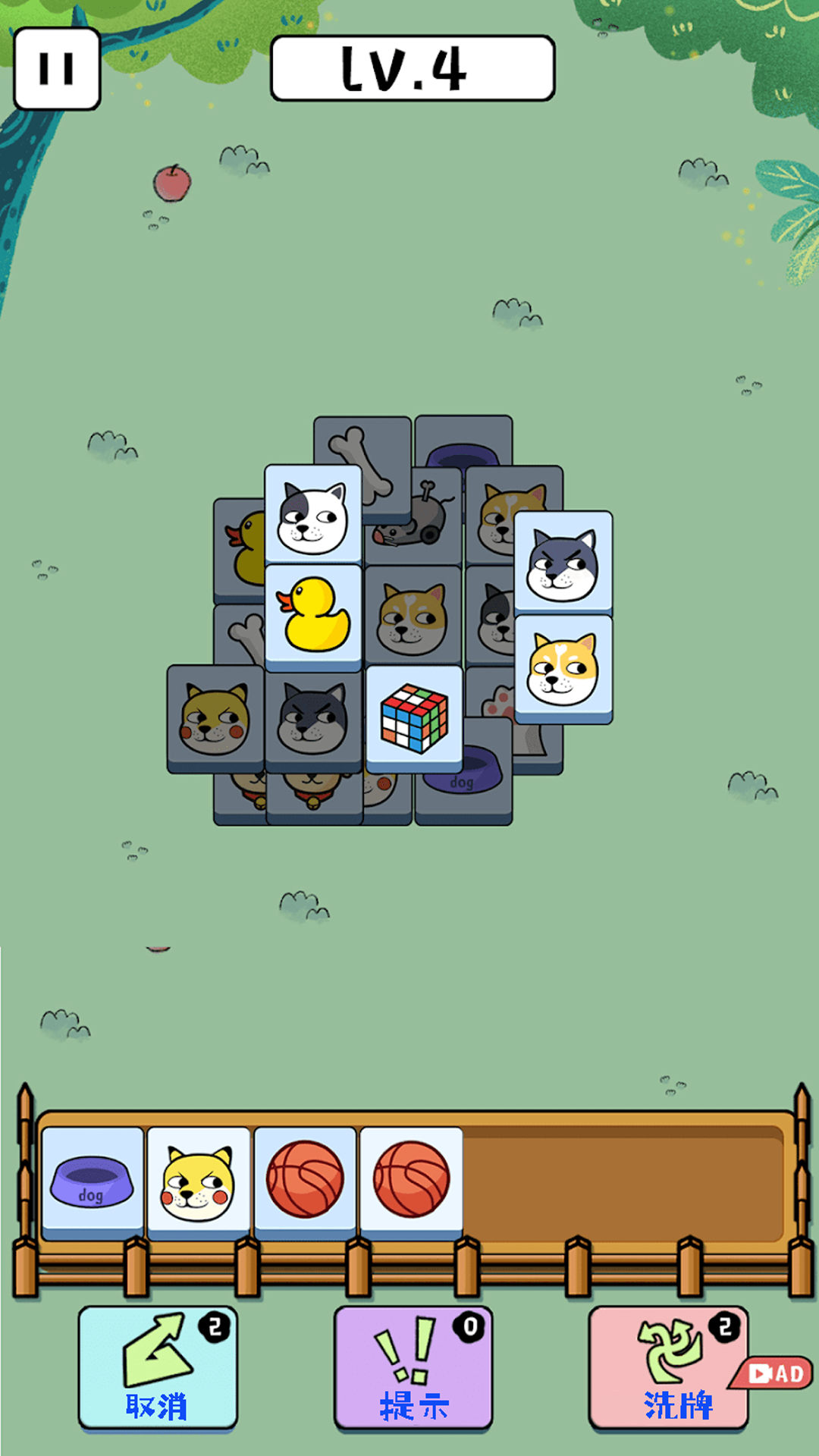
Task: Undo the last move with 取消
Action: [158, 1367]
